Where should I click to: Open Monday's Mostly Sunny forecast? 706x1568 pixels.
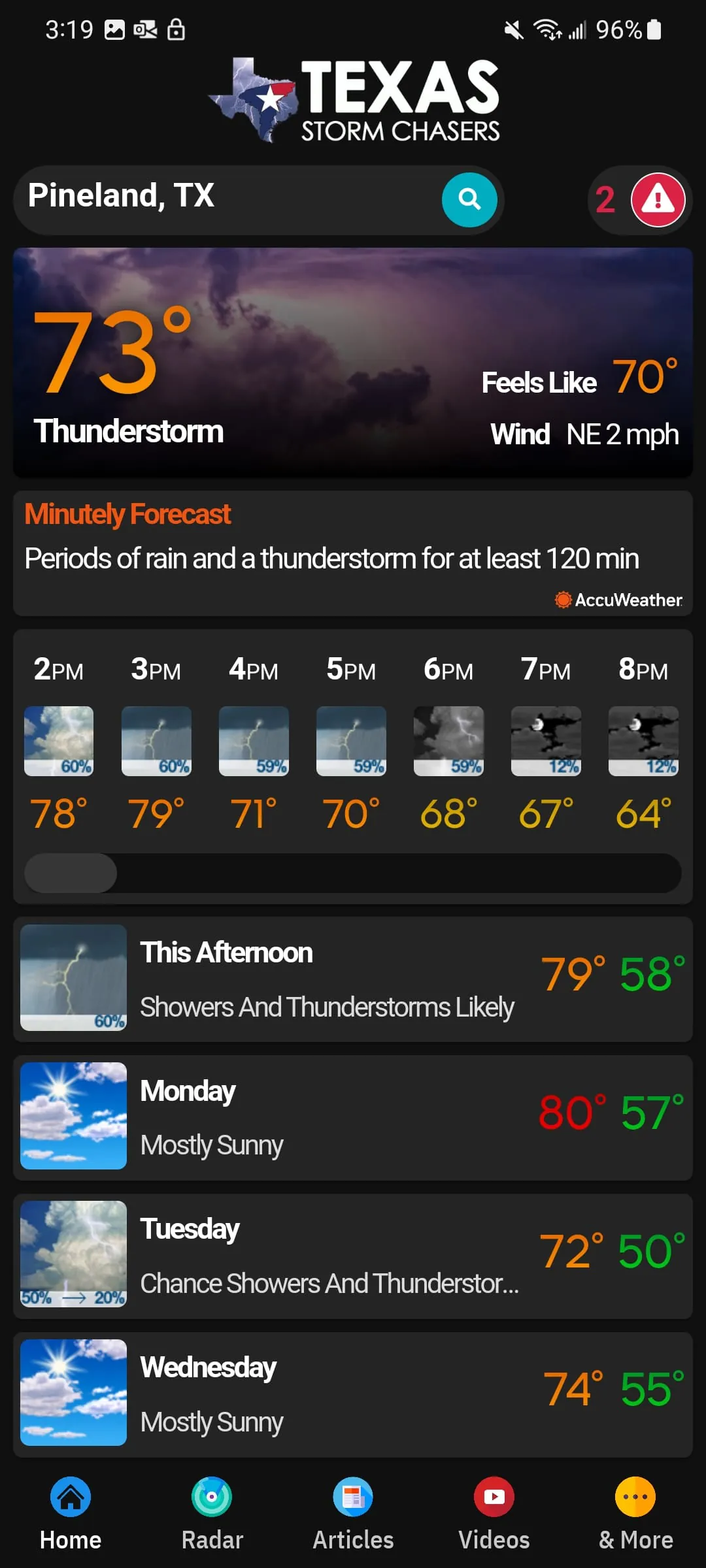pos(353,1117)
